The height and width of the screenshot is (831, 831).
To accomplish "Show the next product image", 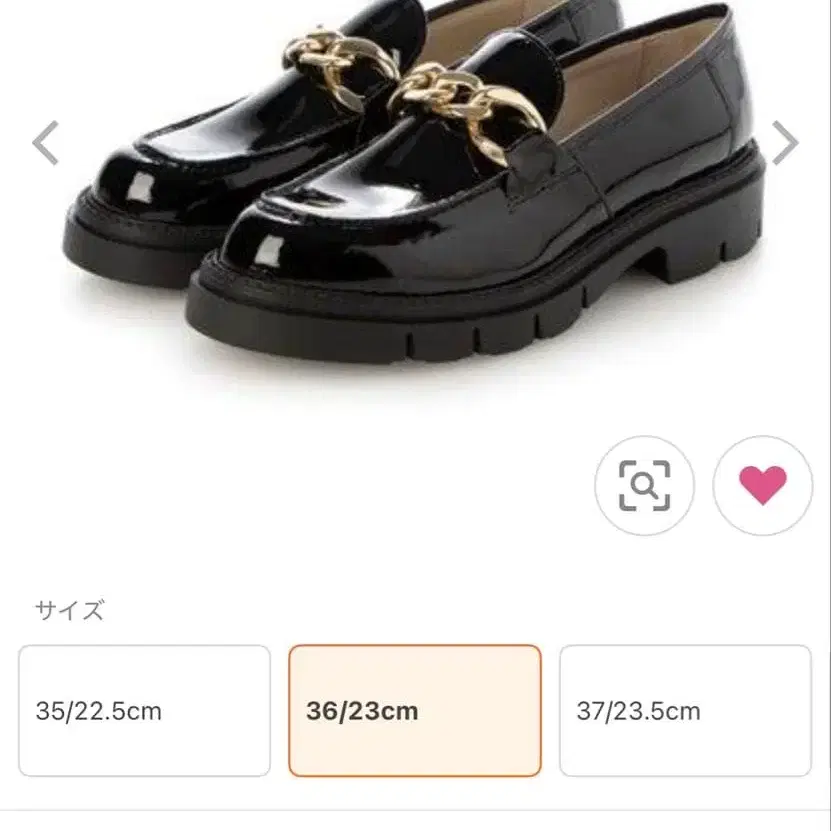I will [x=785, y=143].
